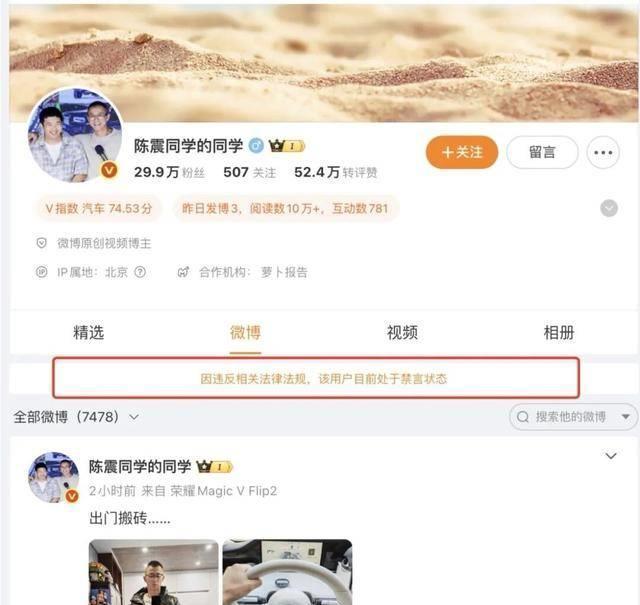Expand the V指数 stats row chevron

608,208
